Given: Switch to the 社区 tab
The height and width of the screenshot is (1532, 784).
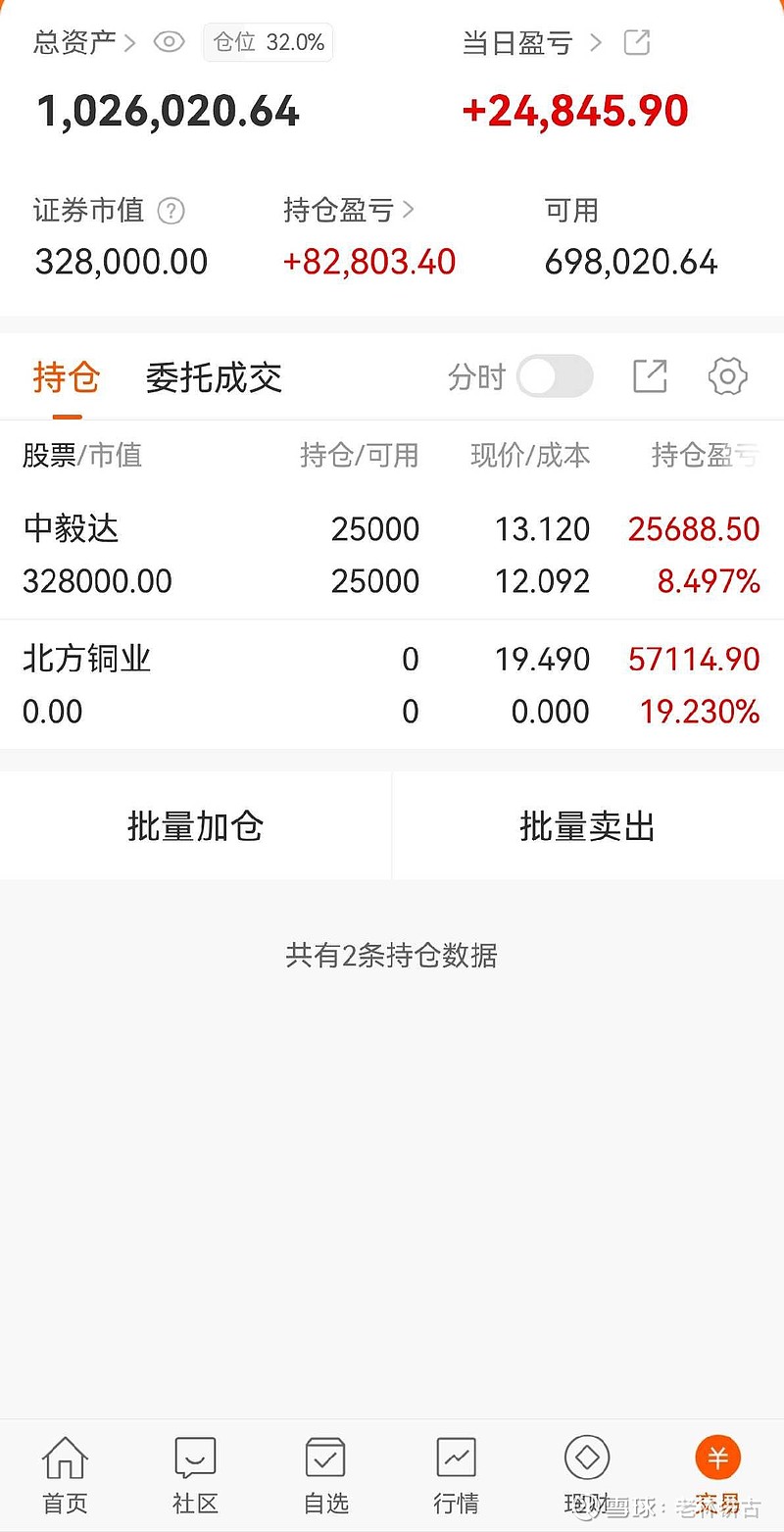Looking at the screenshot, I should click(195, 1475).
